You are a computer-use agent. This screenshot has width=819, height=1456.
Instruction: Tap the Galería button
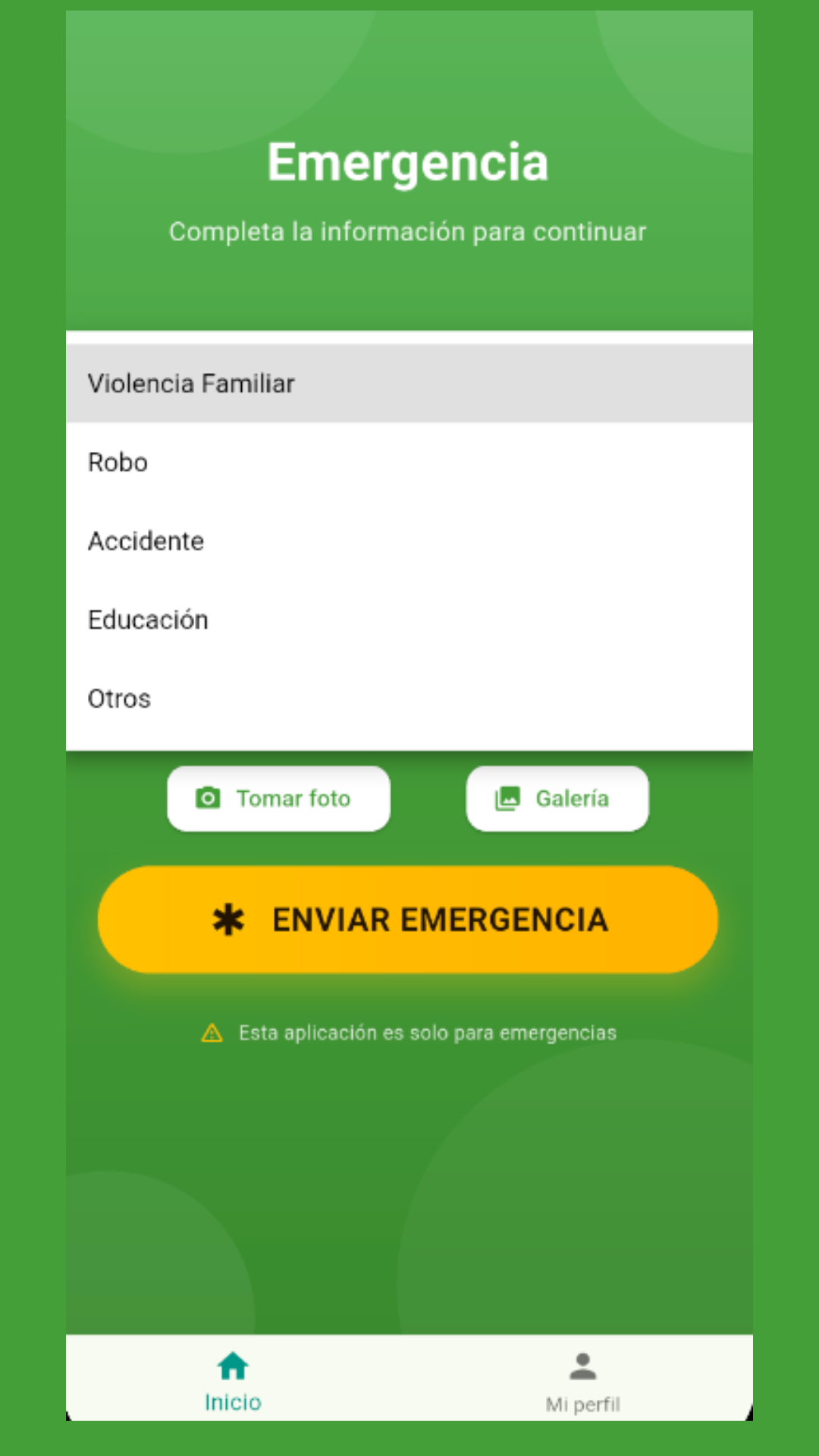pos(557,798)
